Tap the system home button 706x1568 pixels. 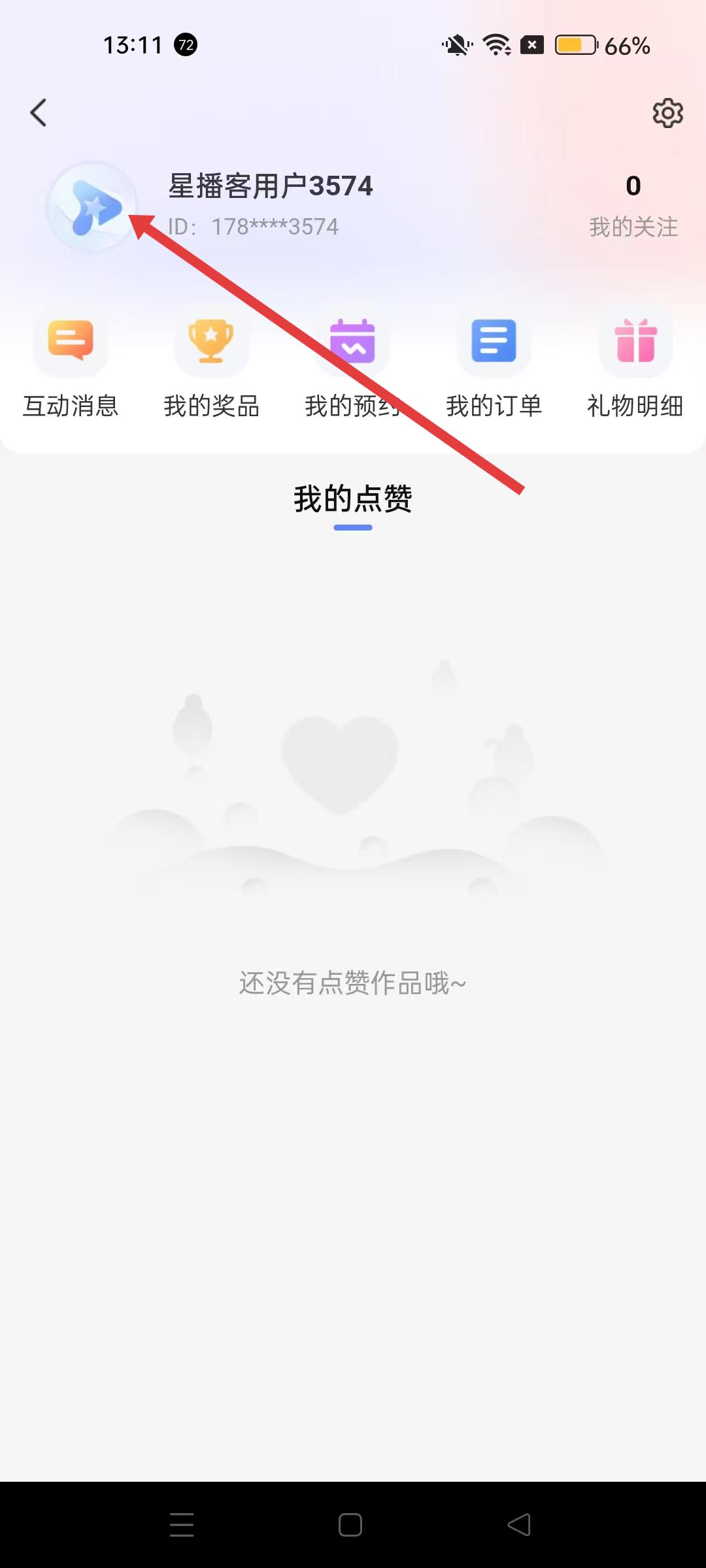tap(350, 1525)
